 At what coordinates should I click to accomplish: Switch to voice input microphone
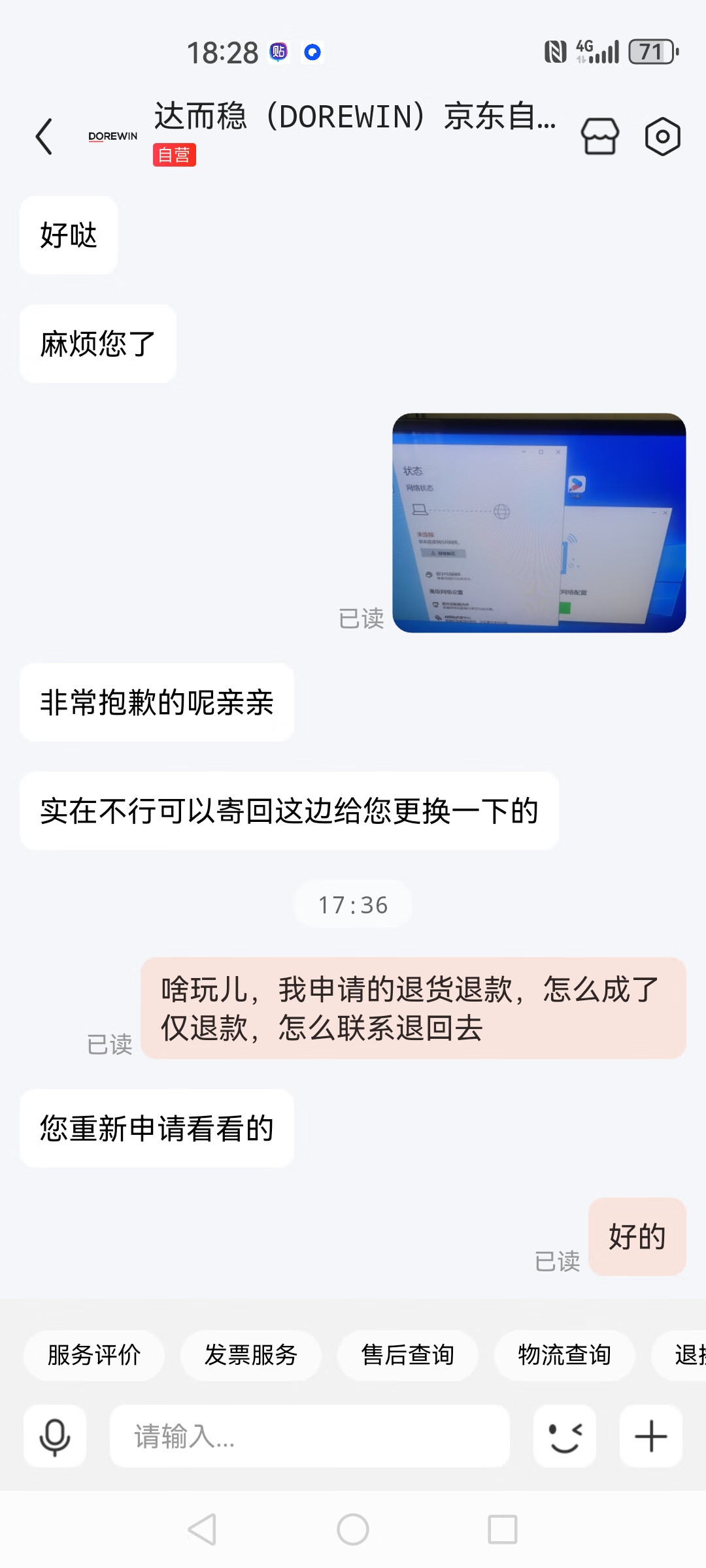[55, 1436]
